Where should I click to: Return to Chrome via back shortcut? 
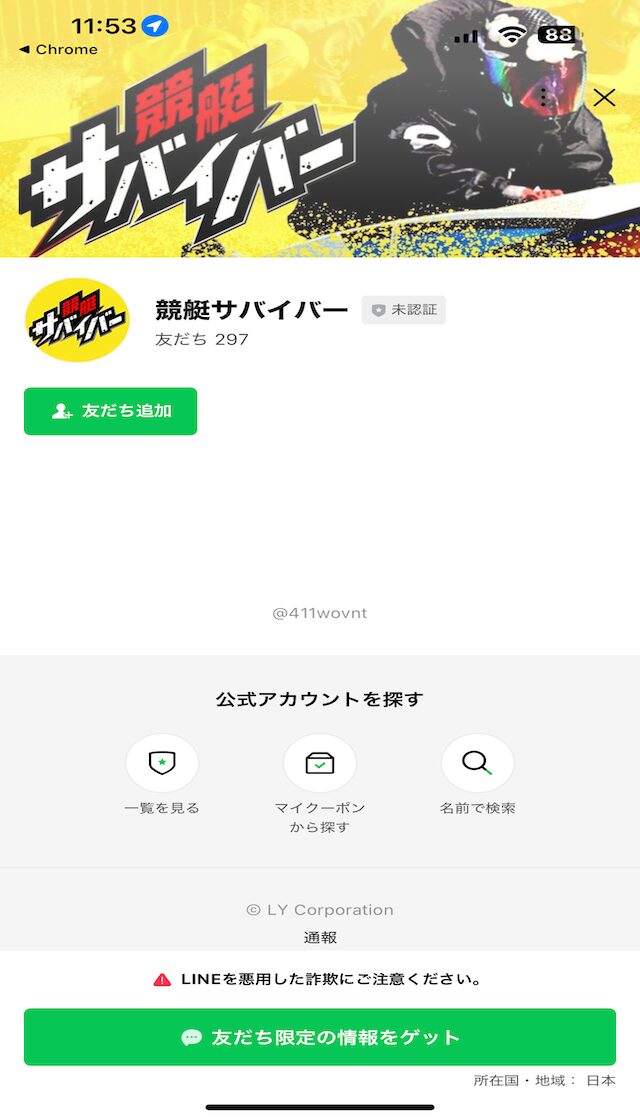(x=58, y=49)
